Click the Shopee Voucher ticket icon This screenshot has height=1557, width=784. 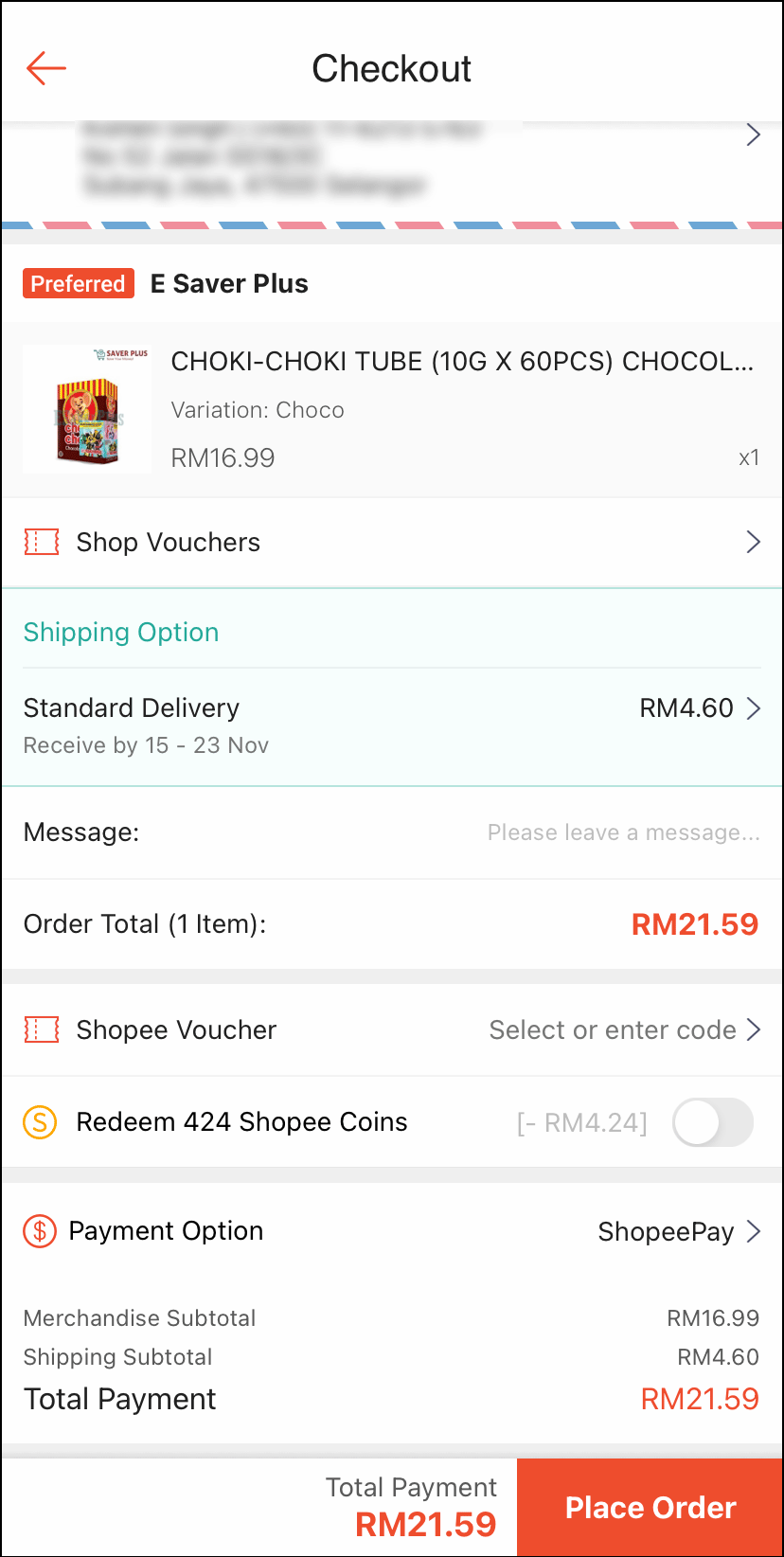[x=41, y=1029]
